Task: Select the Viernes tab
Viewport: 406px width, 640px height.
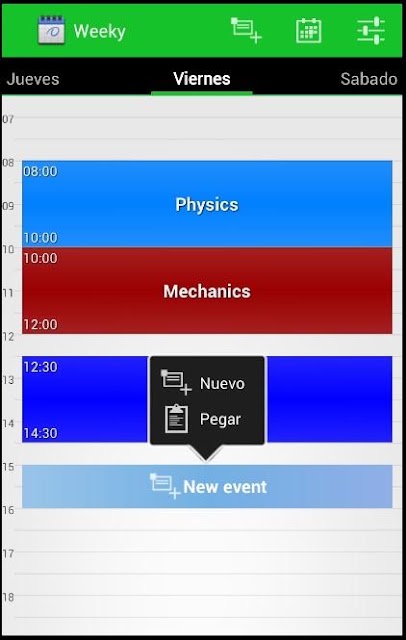Action: 202,79
